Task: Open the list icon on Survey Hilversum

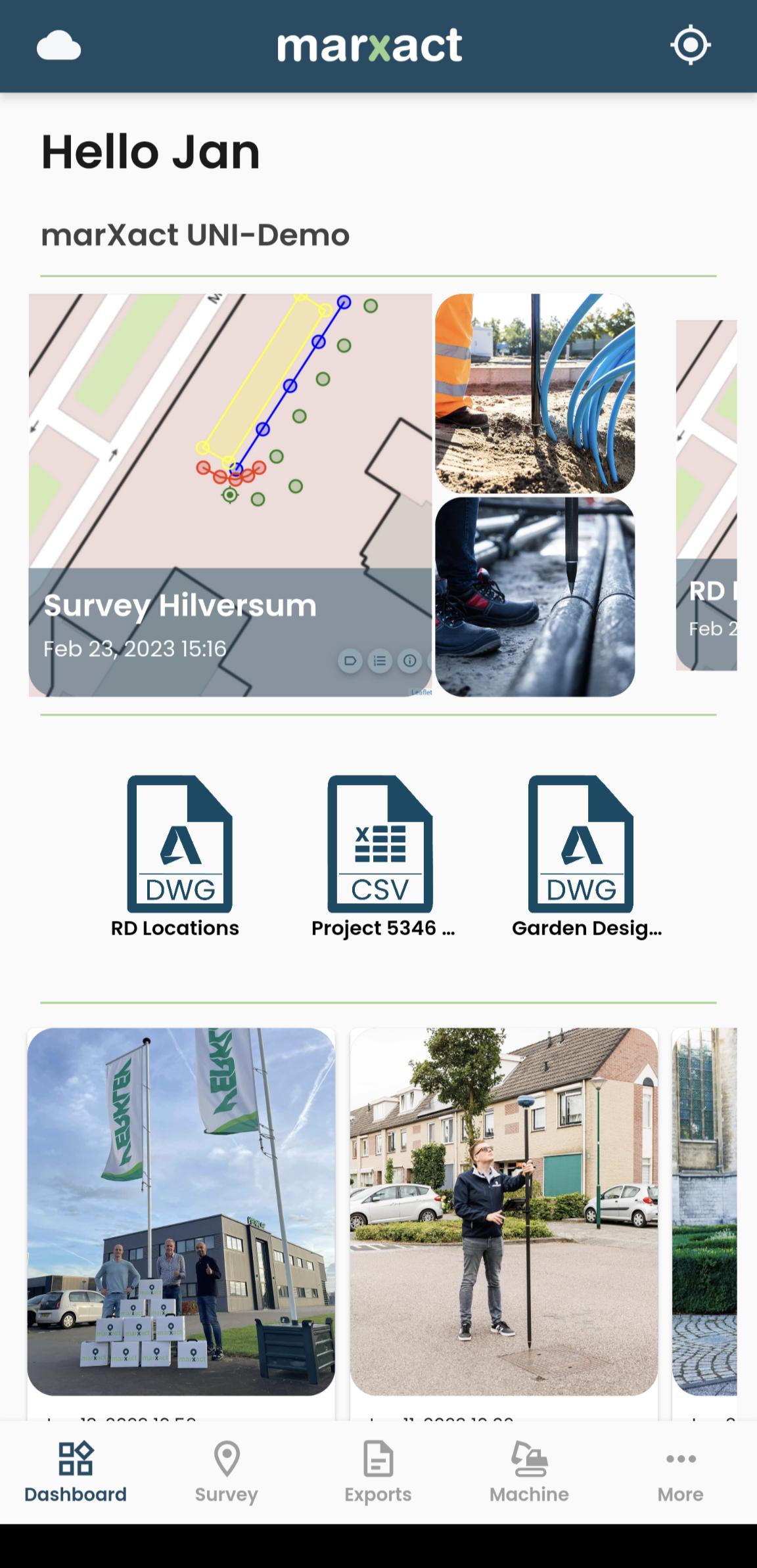Action: [x=380, y=661]
